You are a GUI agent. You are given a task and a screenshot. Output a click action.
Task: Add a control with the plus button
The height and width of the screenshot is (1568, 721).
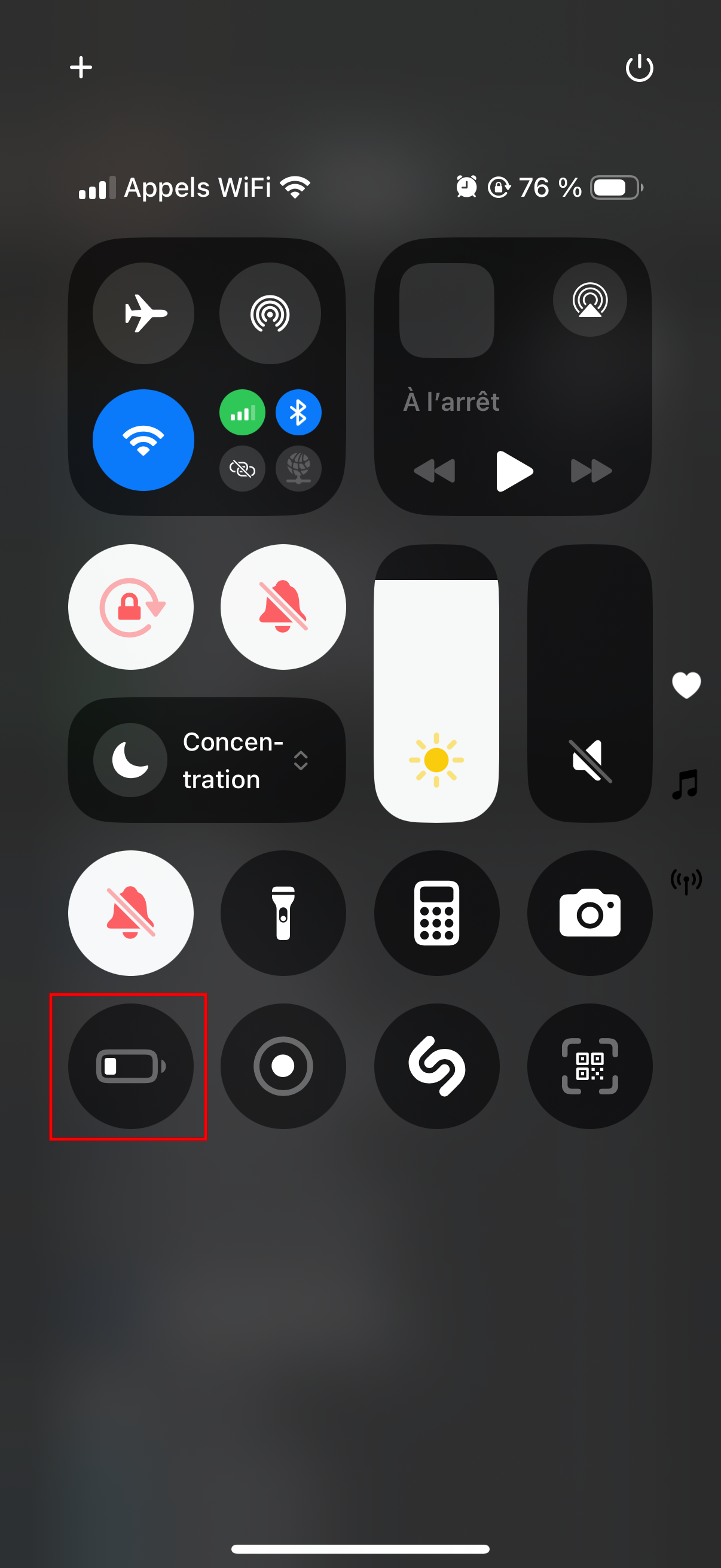tap(81, 67)
